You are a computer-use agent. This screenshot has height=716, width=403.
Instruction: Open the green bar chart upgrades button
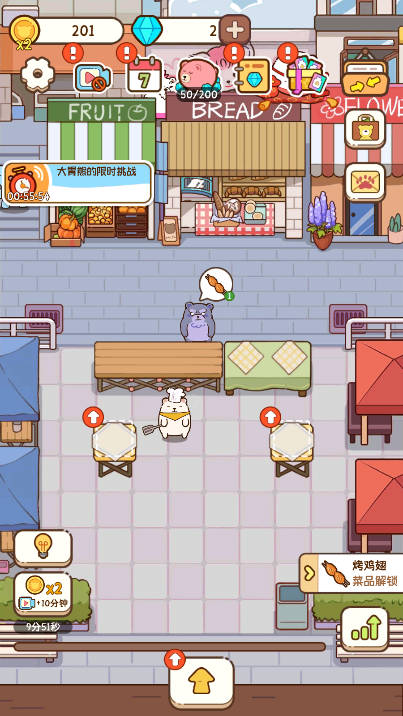coord(365,628)
